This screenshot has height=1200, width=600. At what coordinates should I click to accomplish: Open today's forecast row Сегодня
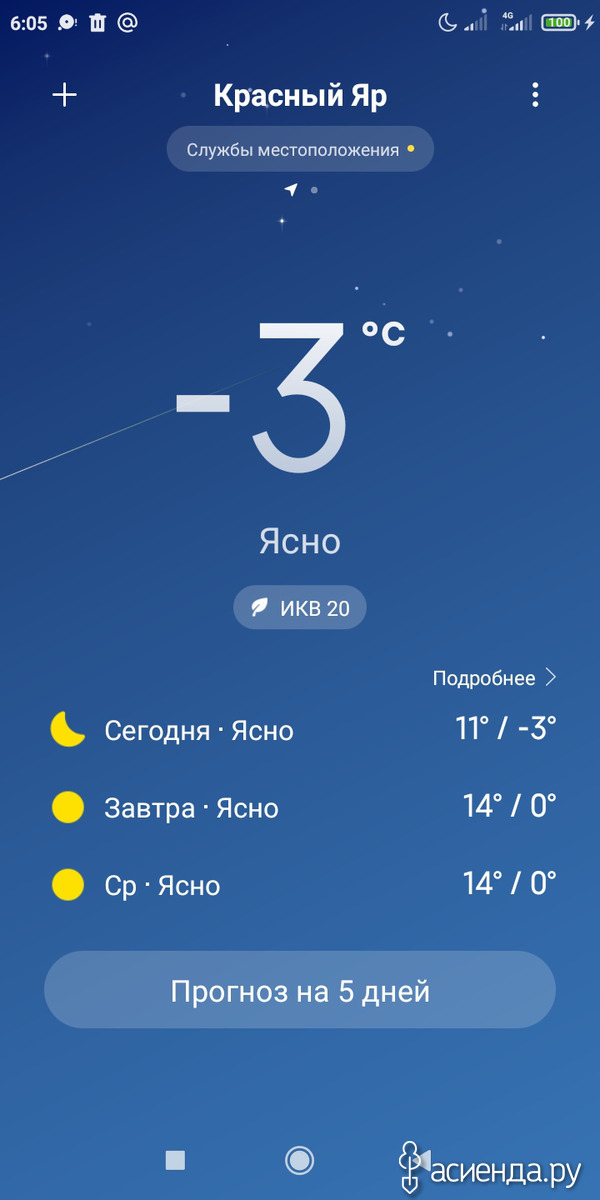pyautogui.click(x=300, y=729)
